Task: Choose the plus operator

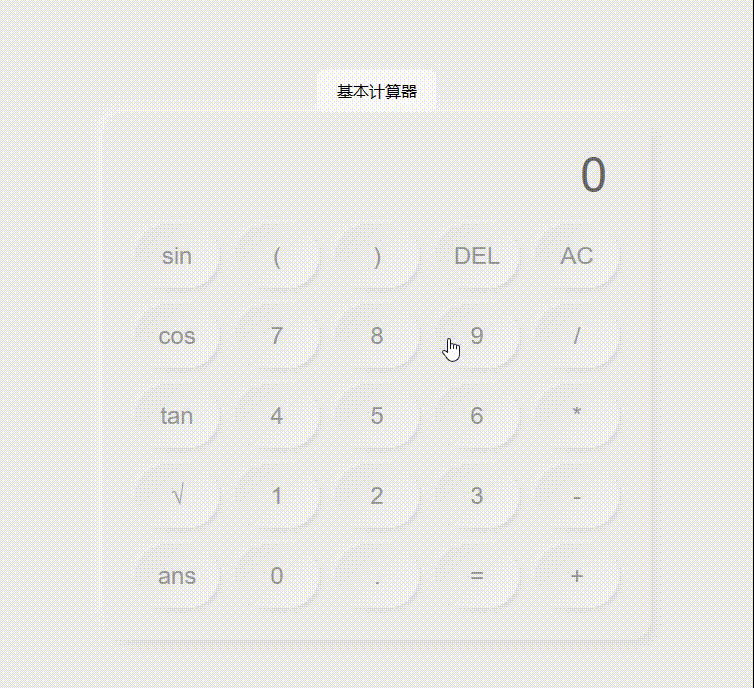Action: [577, 576]
